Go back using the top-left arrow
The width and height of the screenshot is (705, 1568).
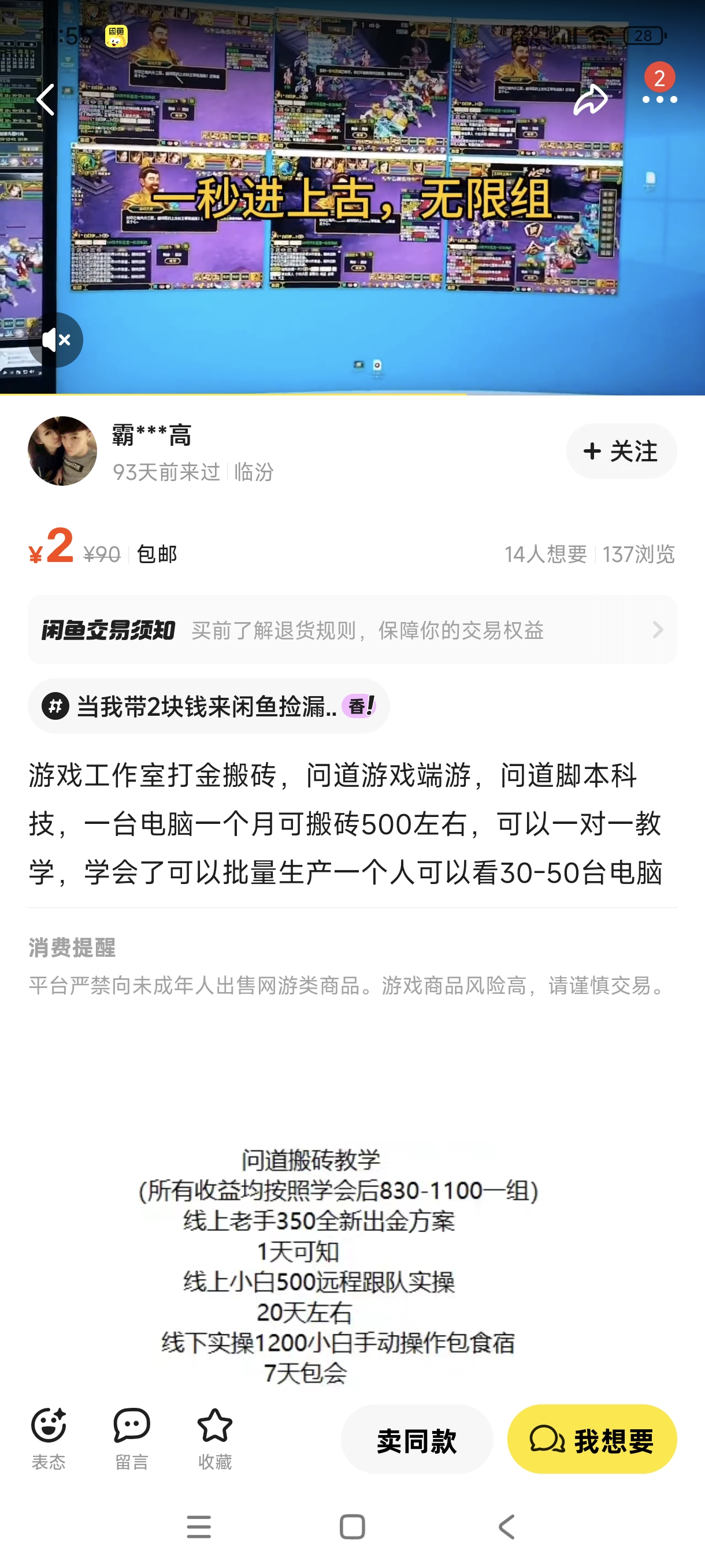[x=46, y=99]
